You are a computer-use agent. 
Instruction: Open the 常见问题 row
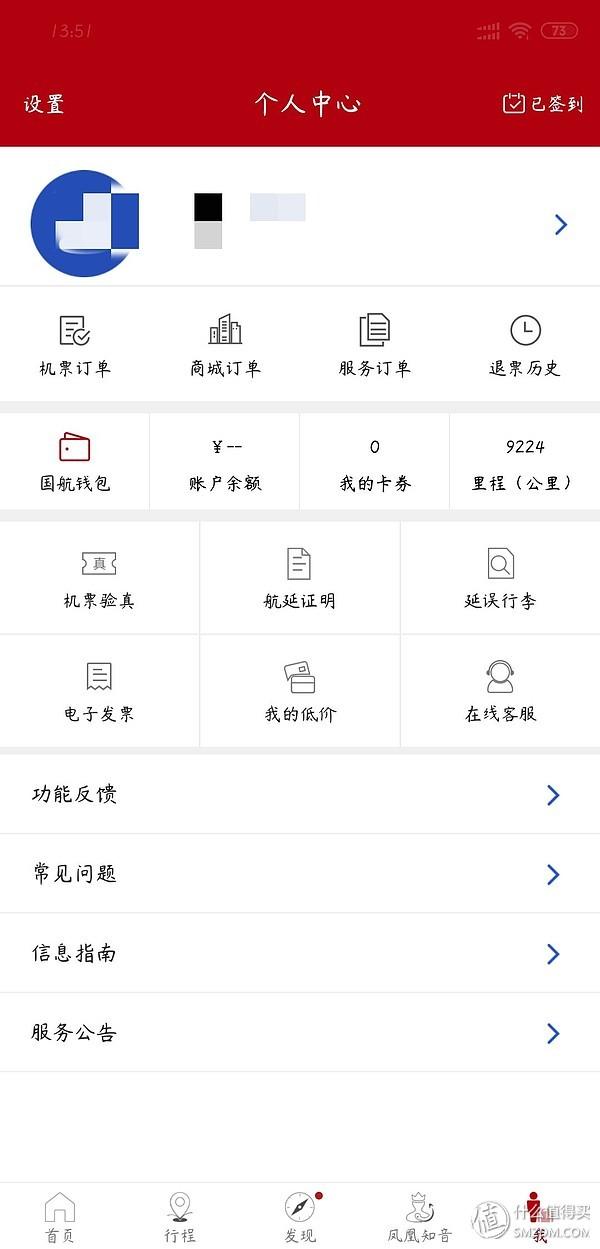point(300,874)
